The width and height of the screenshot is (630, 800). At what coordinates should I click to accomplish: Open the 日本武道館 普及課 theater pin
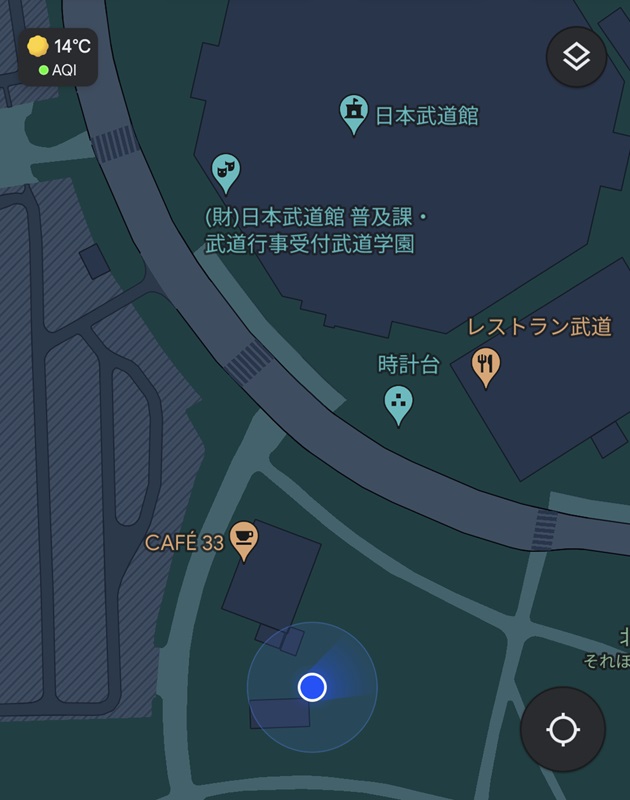coord(226,172)
